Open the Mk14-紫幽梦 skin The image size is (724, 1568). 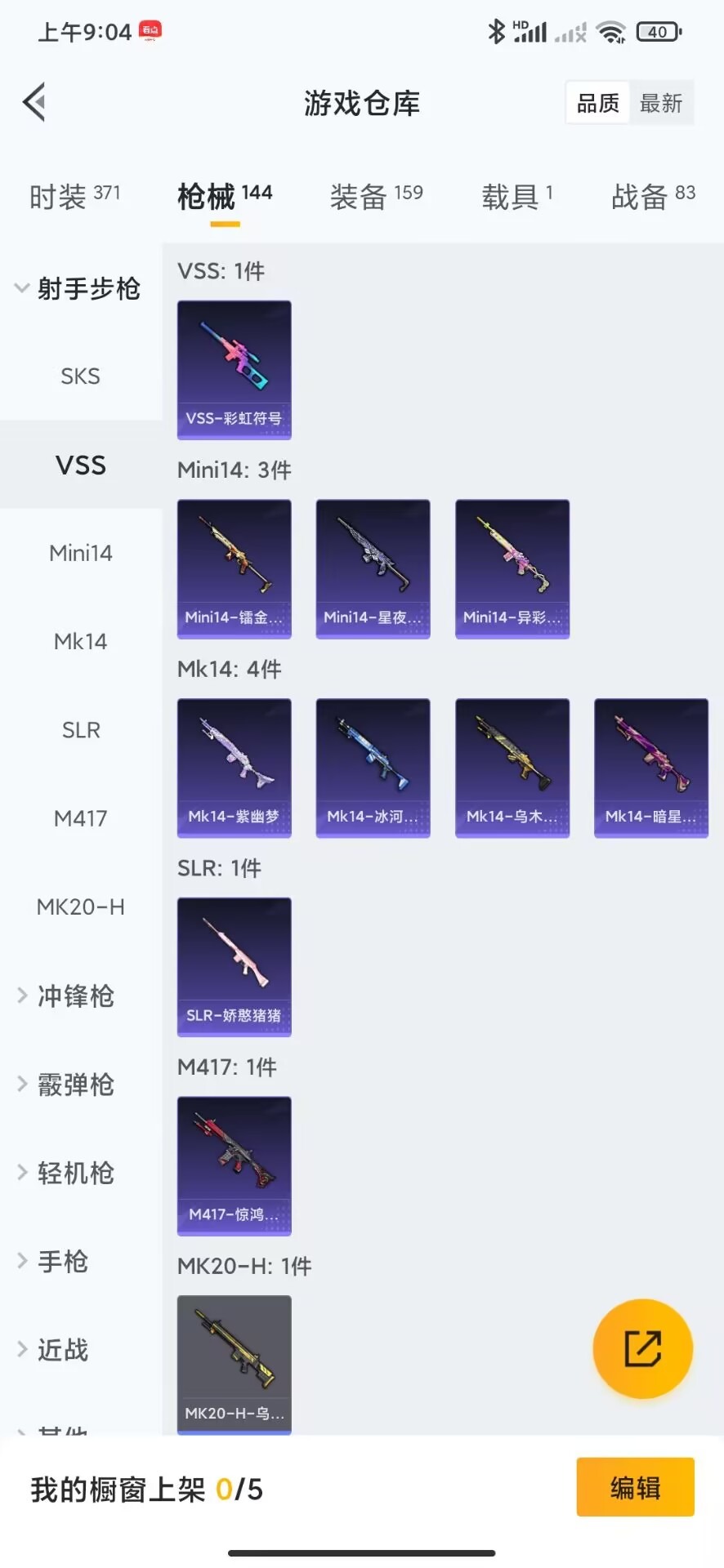tap(235, 768)
